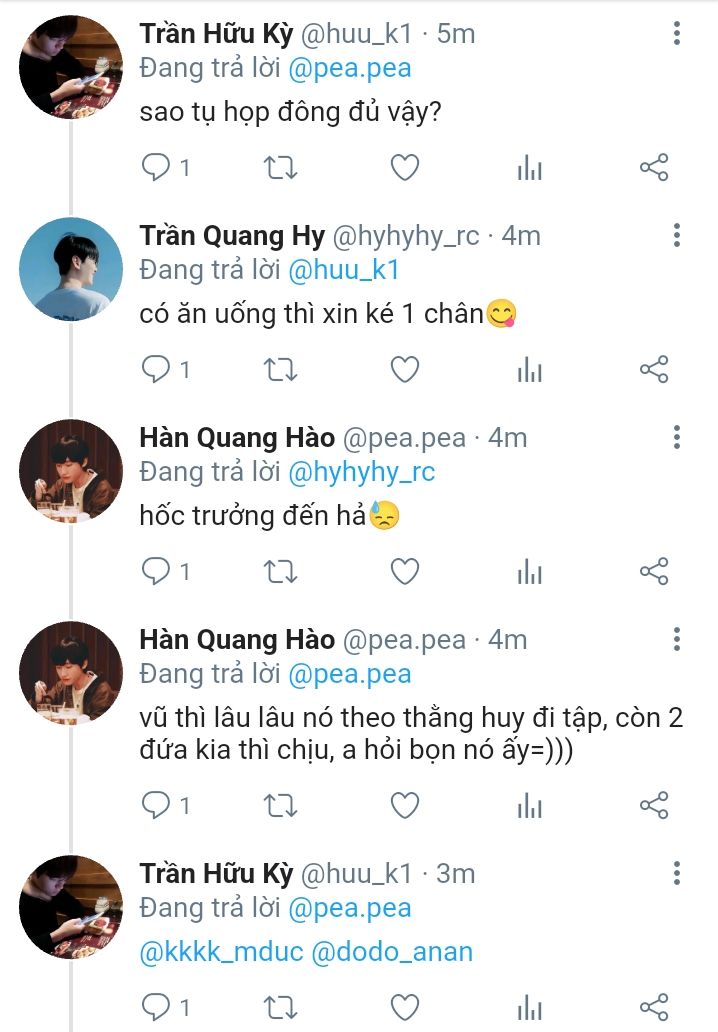This screenshot has width=718, height=1032.
Task: Open the @kkkk_mduc mention
Action: click(219, 952)
